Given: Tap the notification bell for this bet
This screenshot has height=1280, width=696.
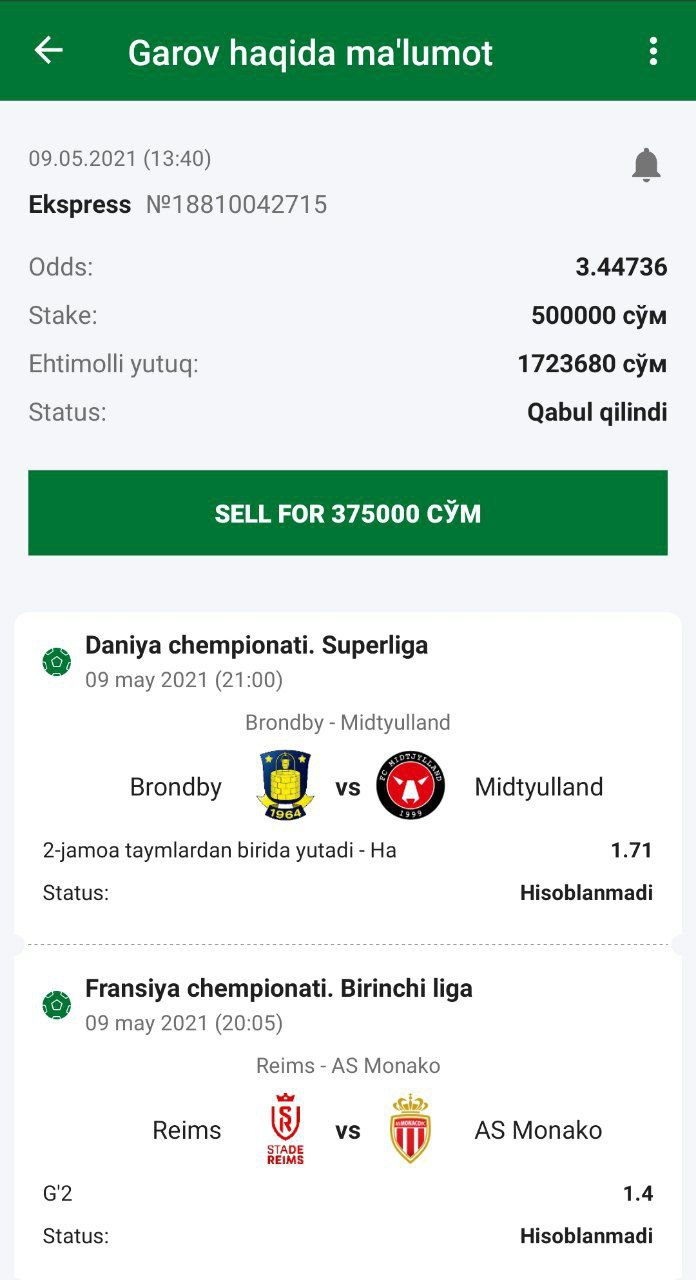Looking at the screenshot, I should (x=646, y=165).
